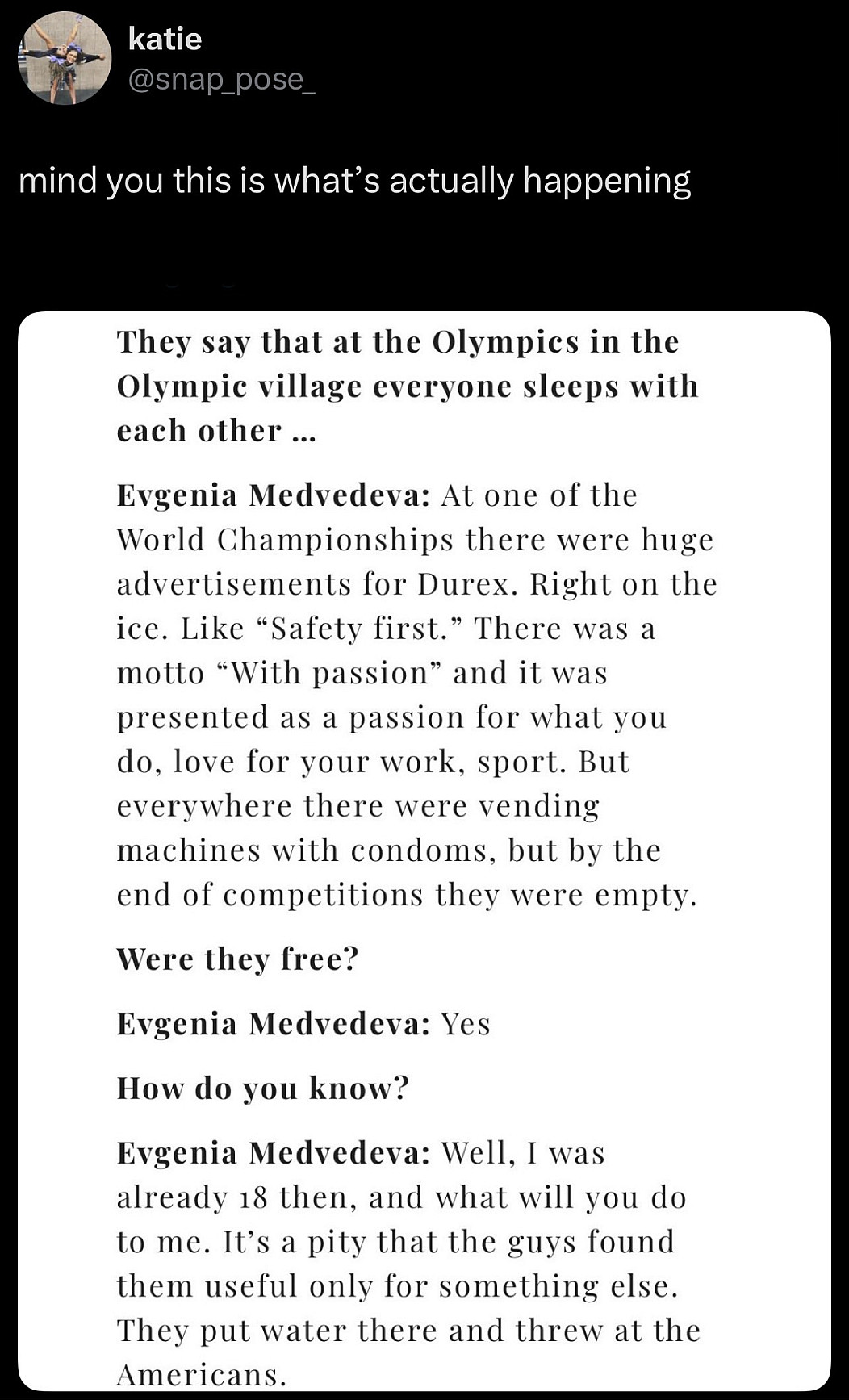Open the @snap_pose_ profile handle
The image size is (849, 1400).
[221, 80]
